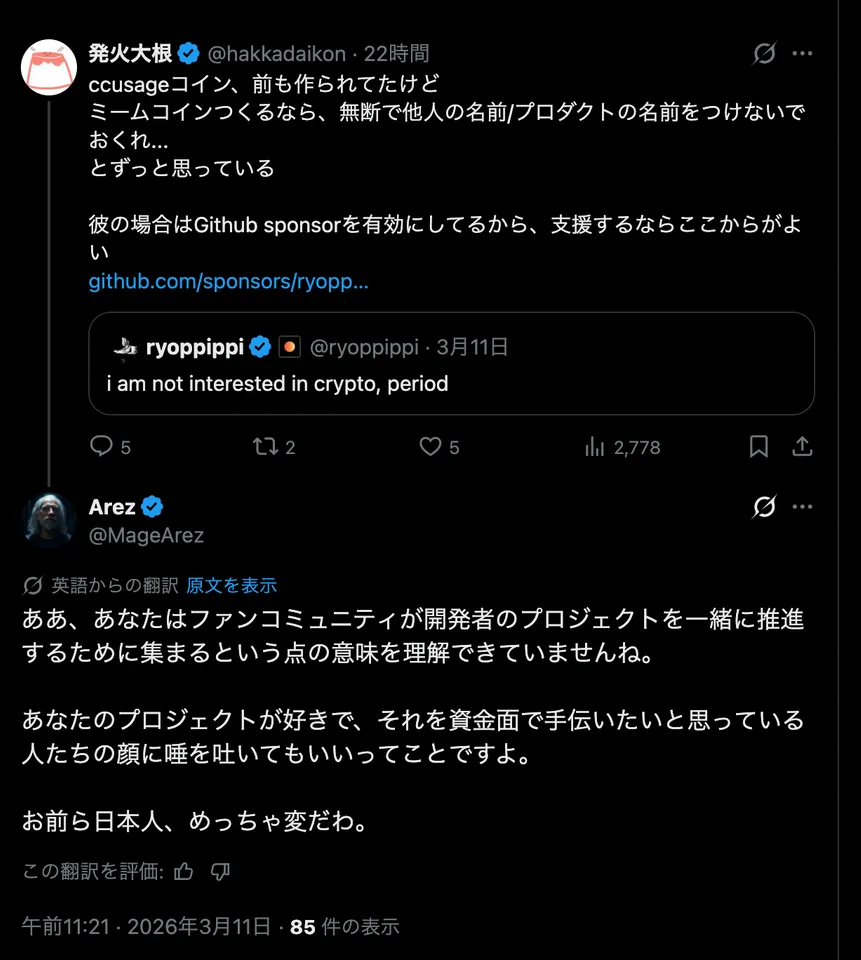Open the overflow menu on Arez's reply
Image resolution: width=861 pixels, height=960 pixels.
point(802,507)
